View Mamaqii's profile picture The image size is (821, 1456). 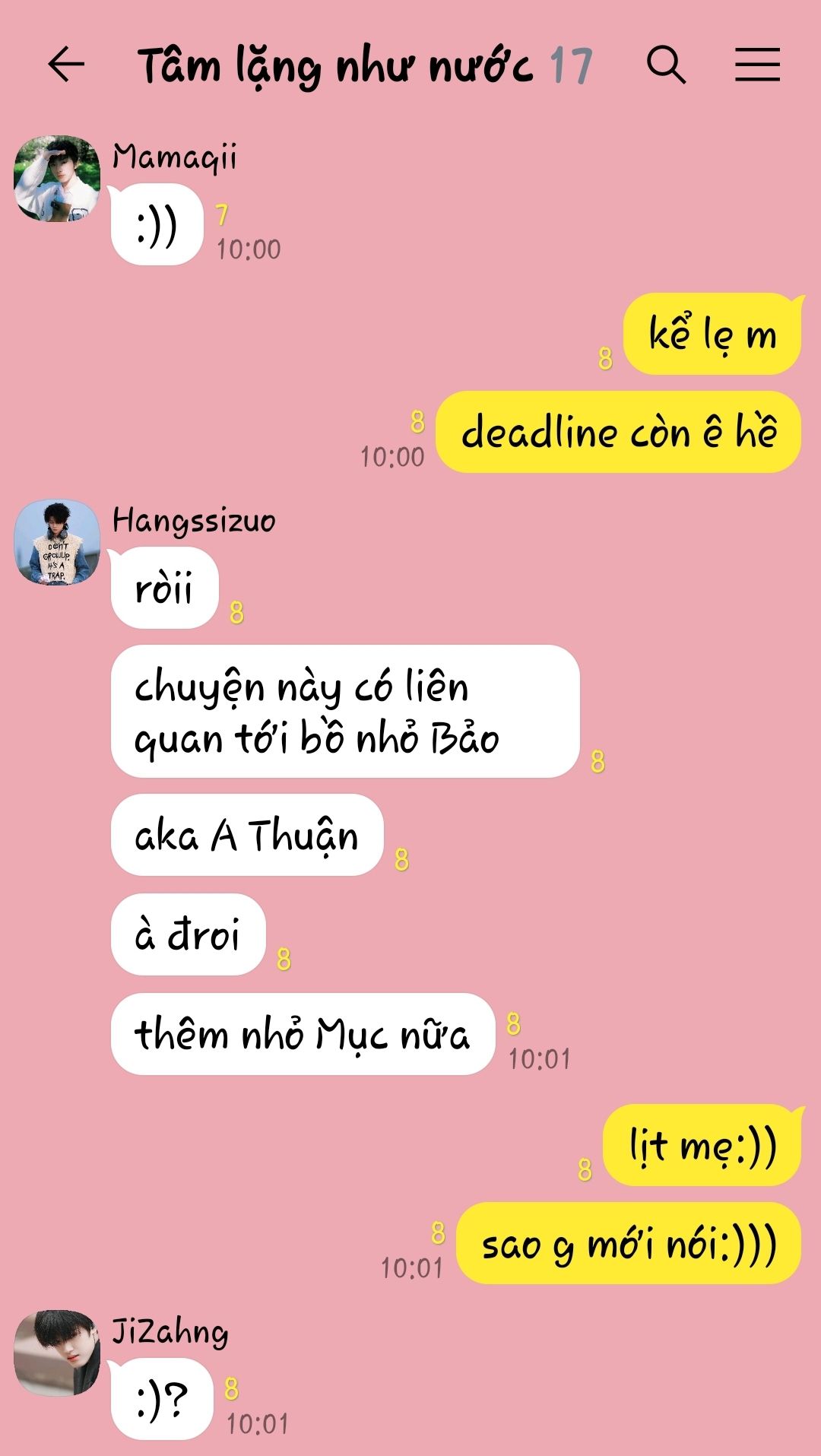click(x=57, y=179)
